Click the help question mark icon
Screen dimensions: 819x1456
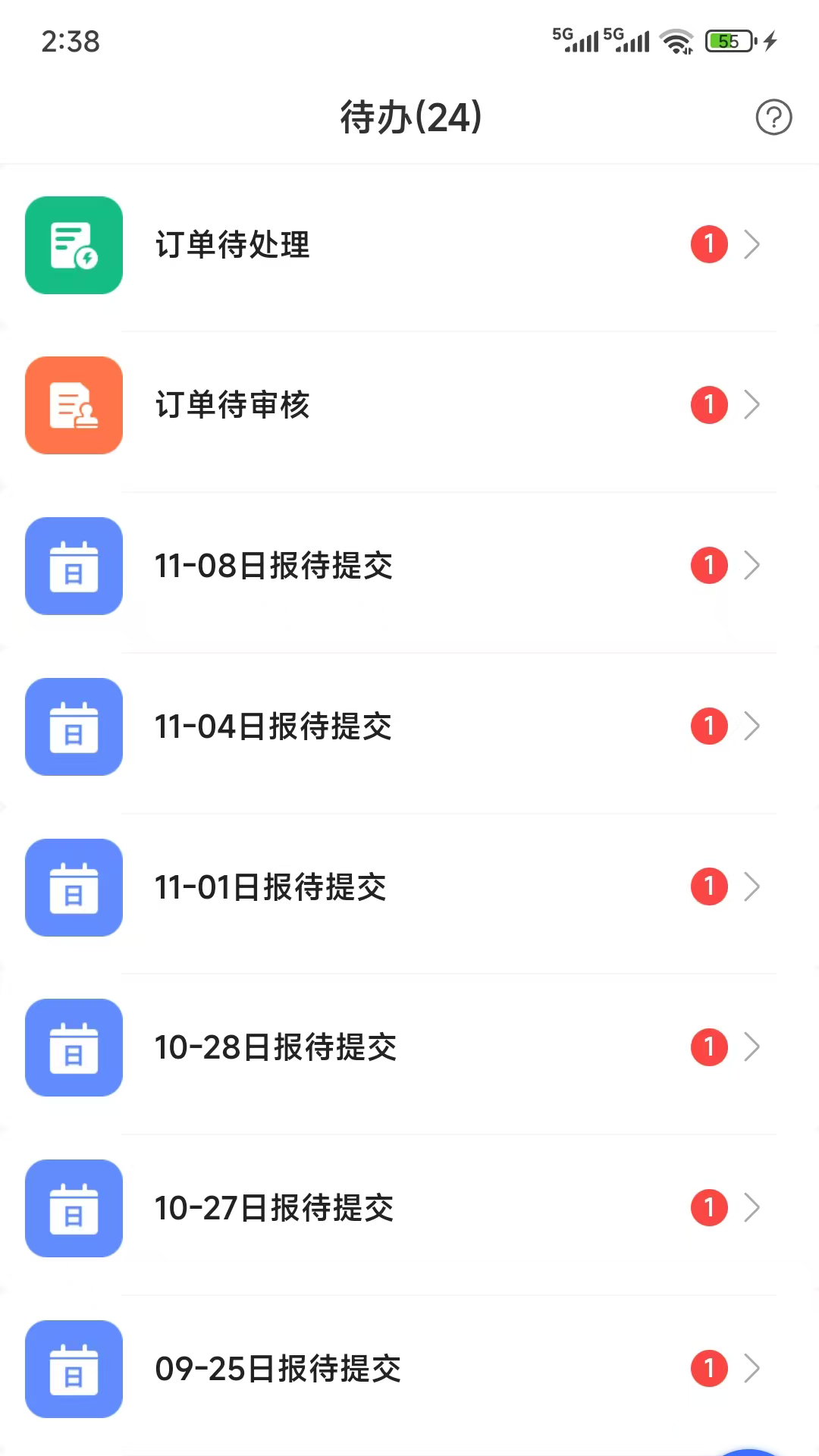click(773, 117)
